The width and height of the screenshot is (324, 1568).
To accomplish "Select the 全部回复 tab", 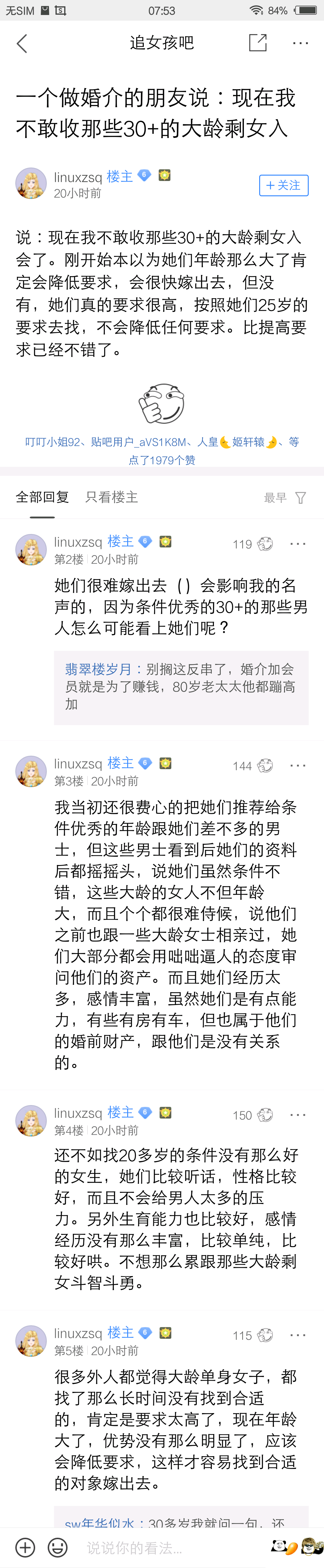I will click(42, 497).
